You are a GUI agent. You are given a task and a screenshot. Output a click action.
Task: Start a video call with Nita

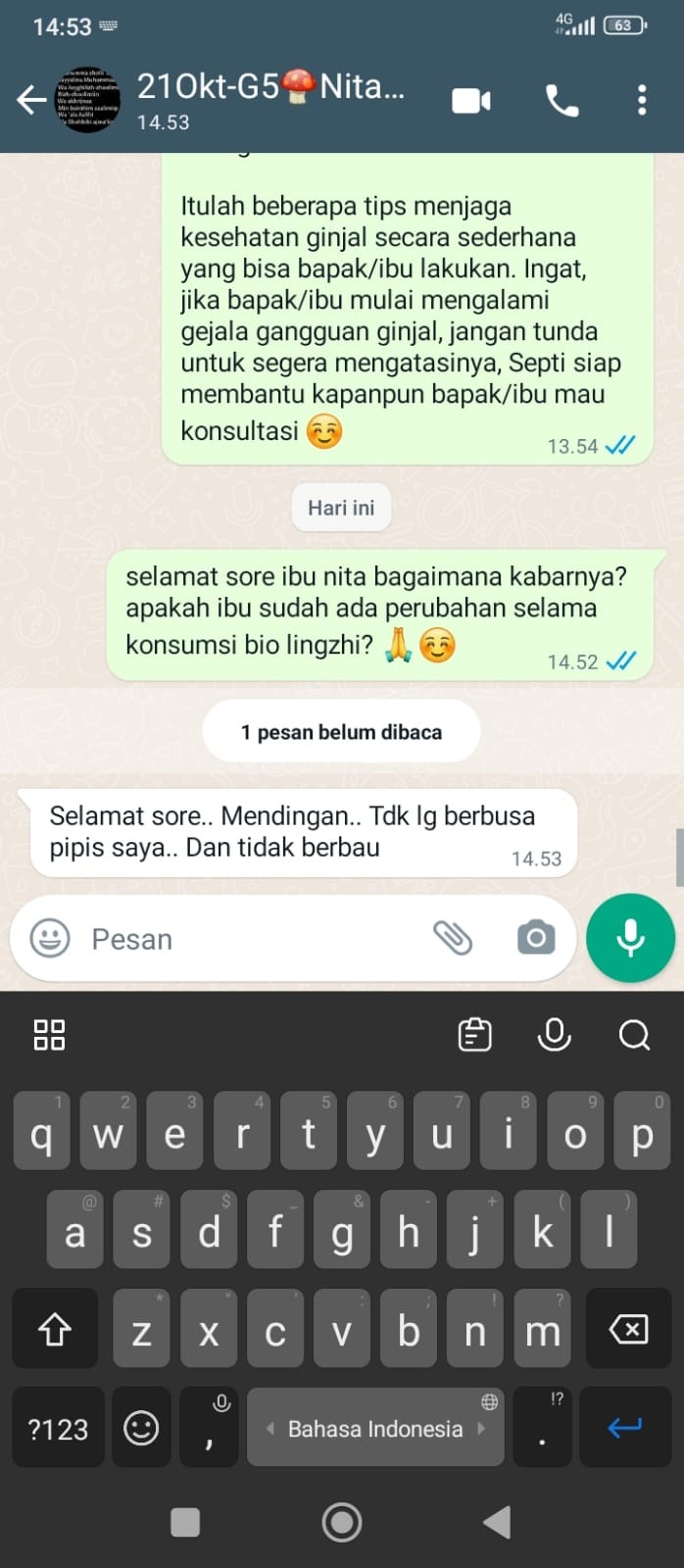(471, 100)
